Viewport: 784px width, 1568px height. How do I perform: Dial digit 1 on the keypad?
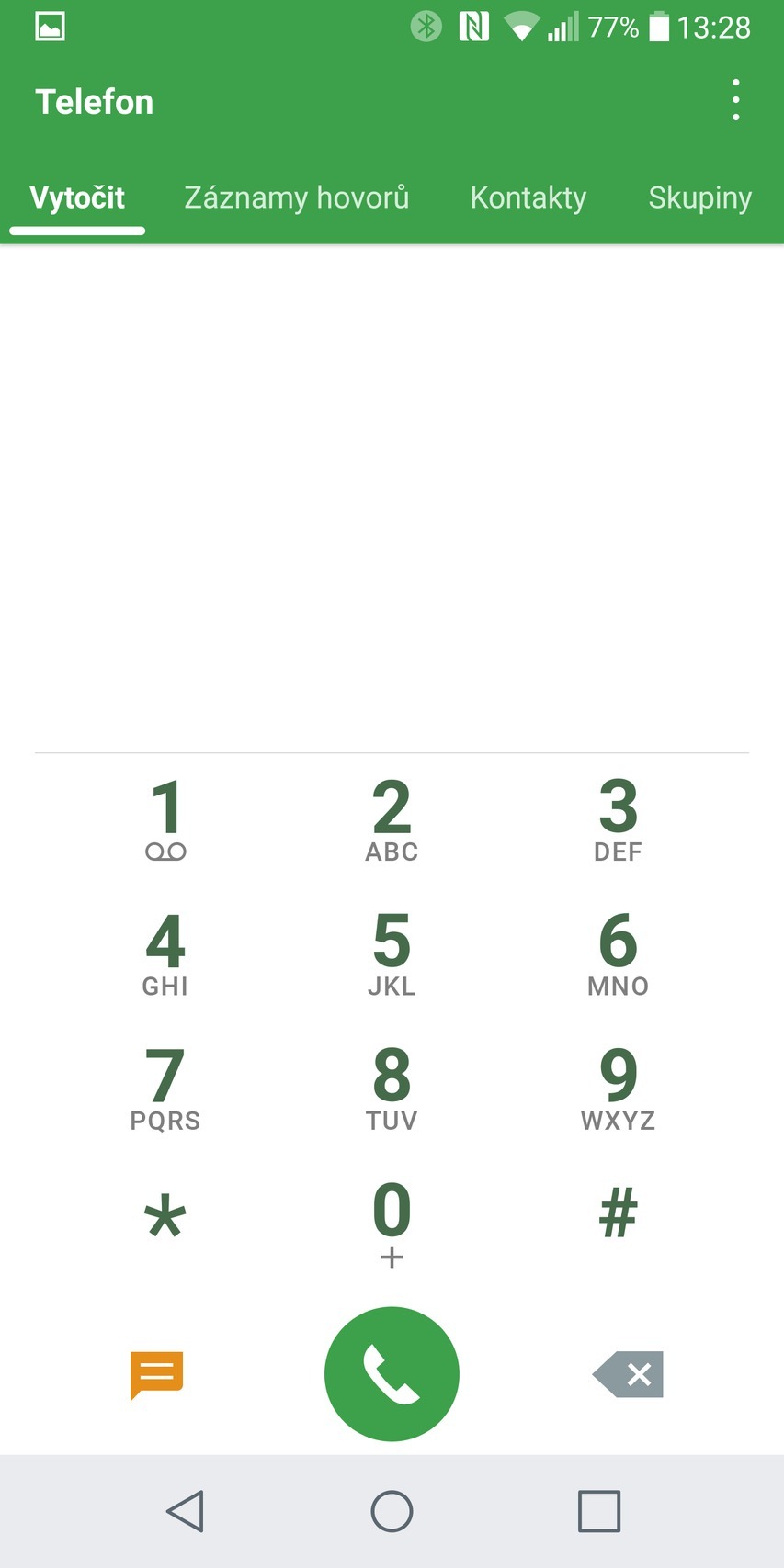[165, 819]
